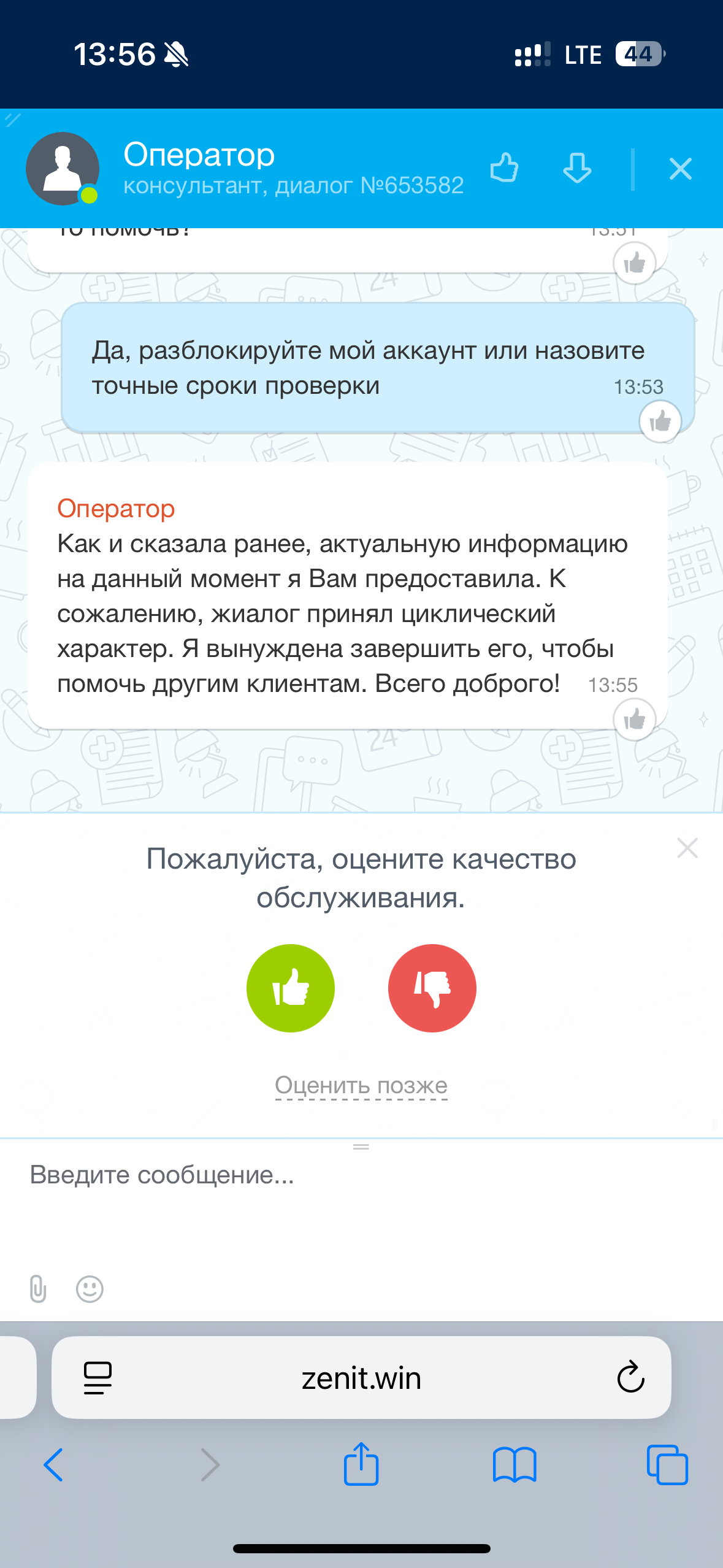Image resolution: width=723 pixels, height=1568 pixels.
Task: Close the operator chat window
Action: pyautogui.click(x=680, y=169)
